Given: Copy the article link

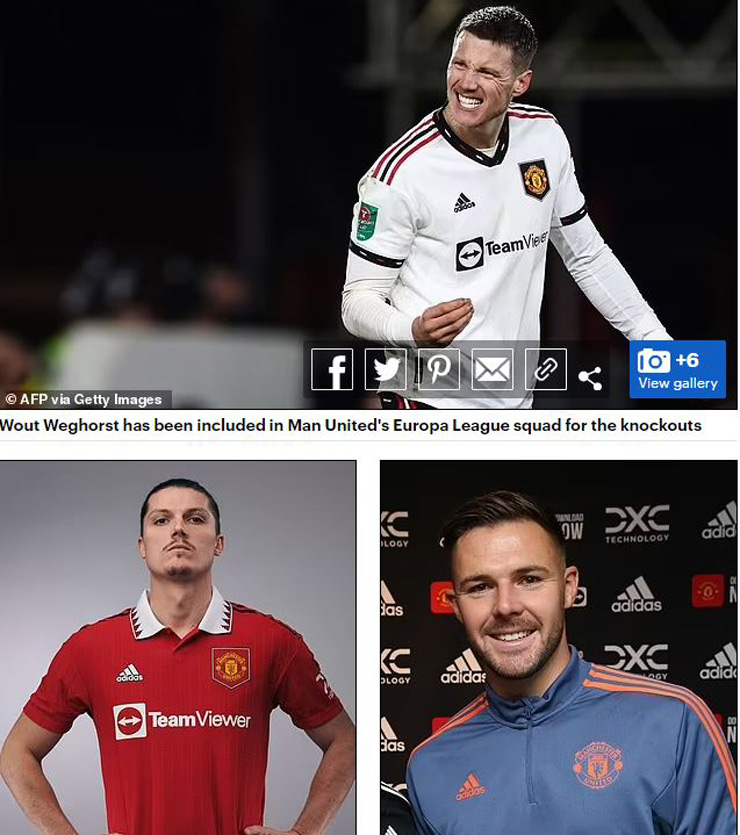Looking at the screenshot, I should click(x=545, y=370).
